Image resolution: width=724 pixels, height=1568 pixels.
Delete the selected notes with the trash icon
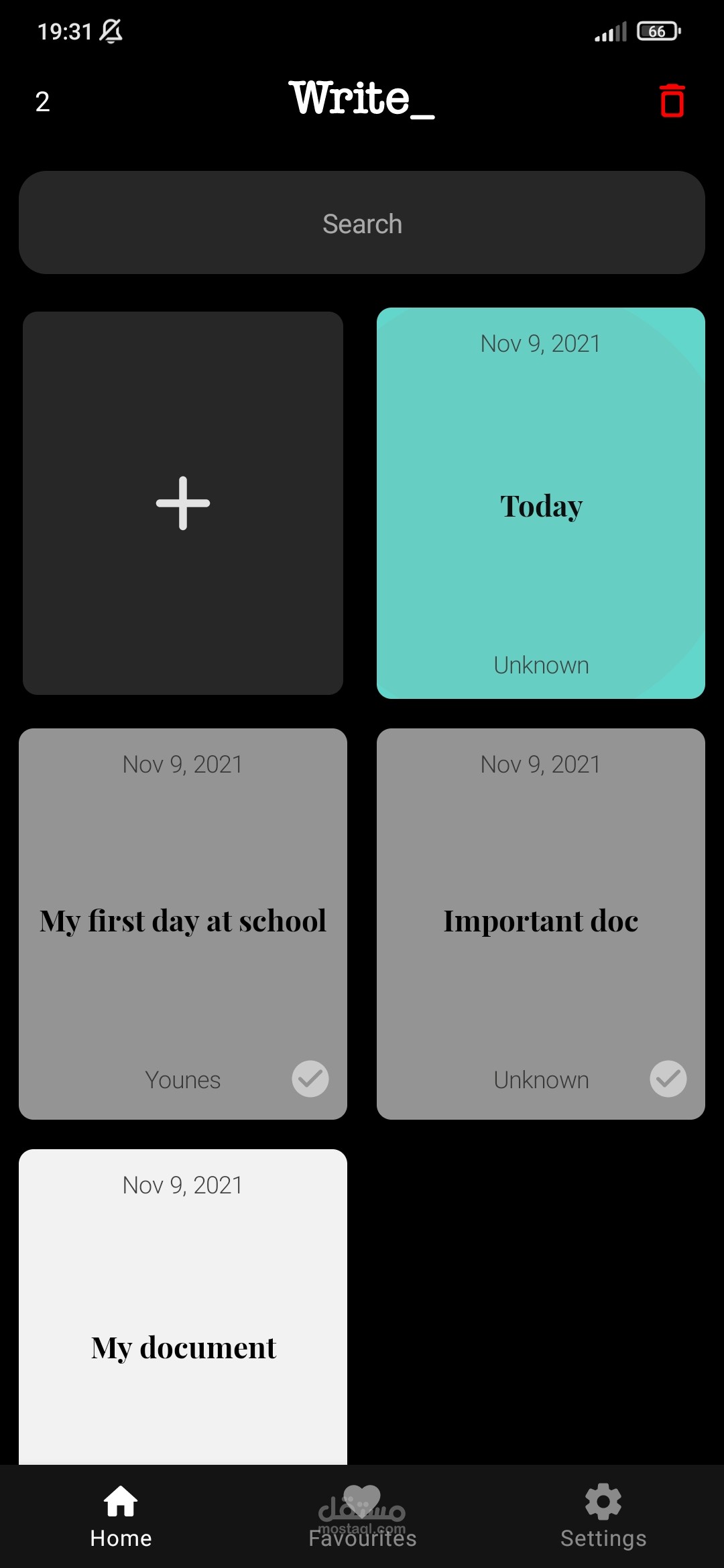[x=672, y=101]
